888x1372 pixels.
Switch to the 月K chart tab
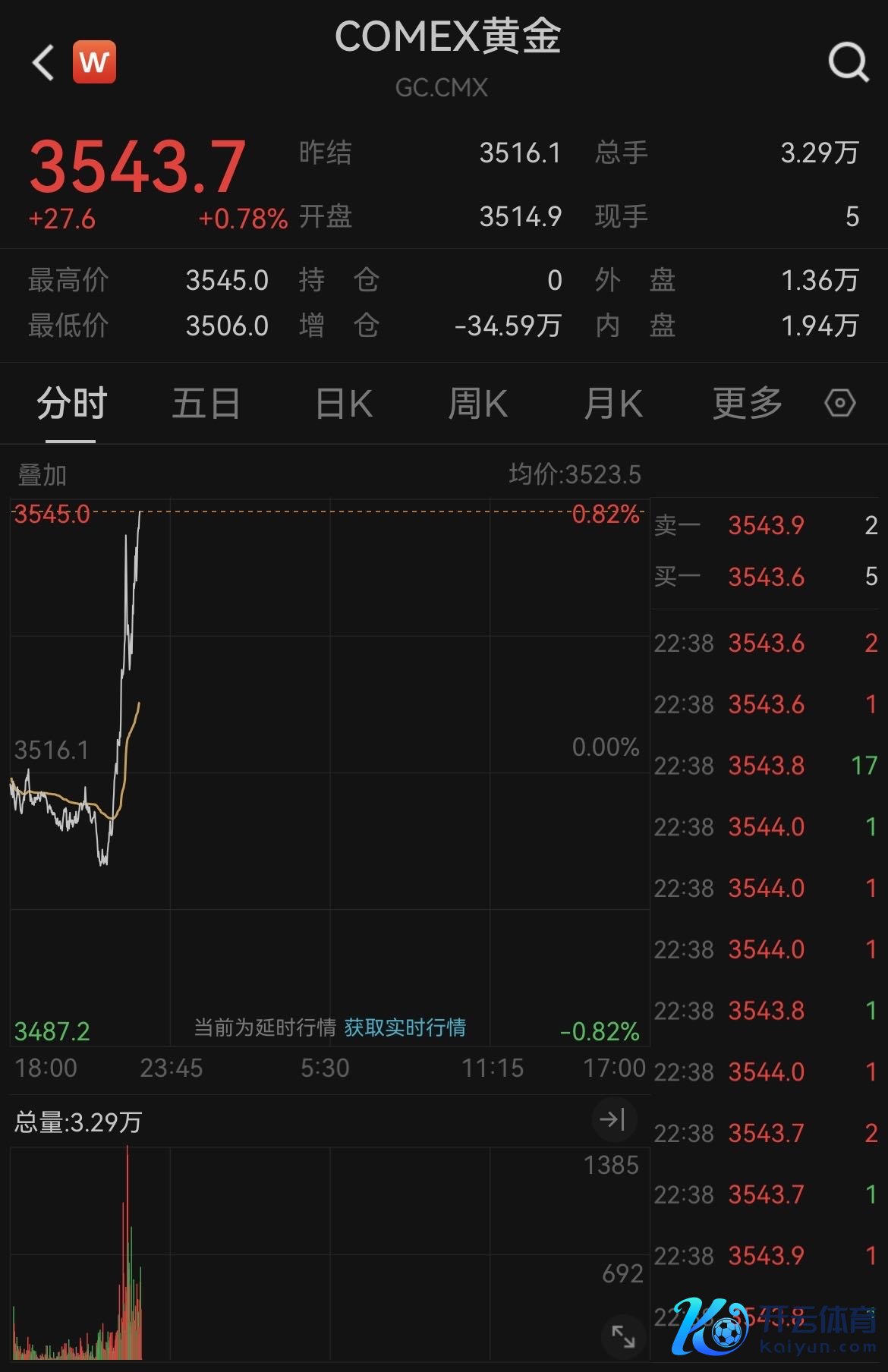pyautogui.click(x=613, y=403)
